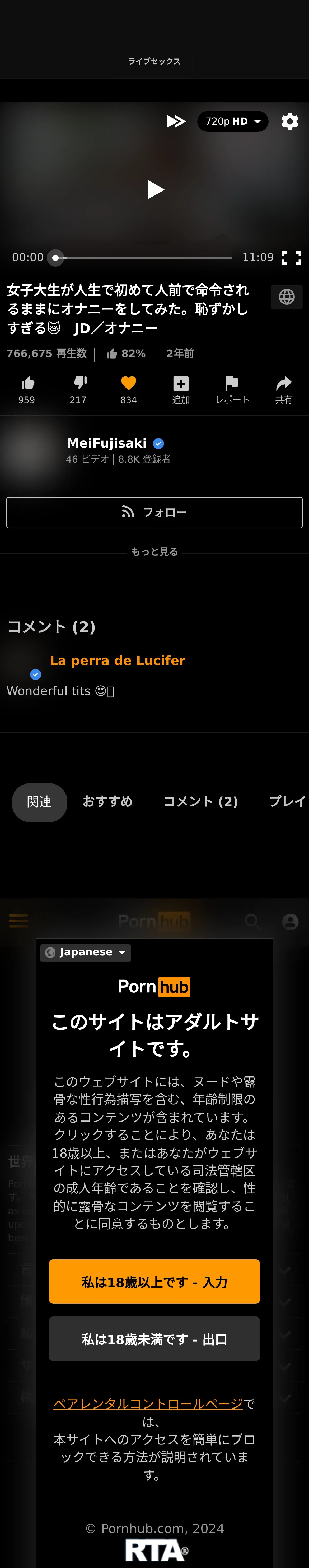Screen dimensions: 309x1568
Task: Open the video settings gear
Action: point(289,122)
